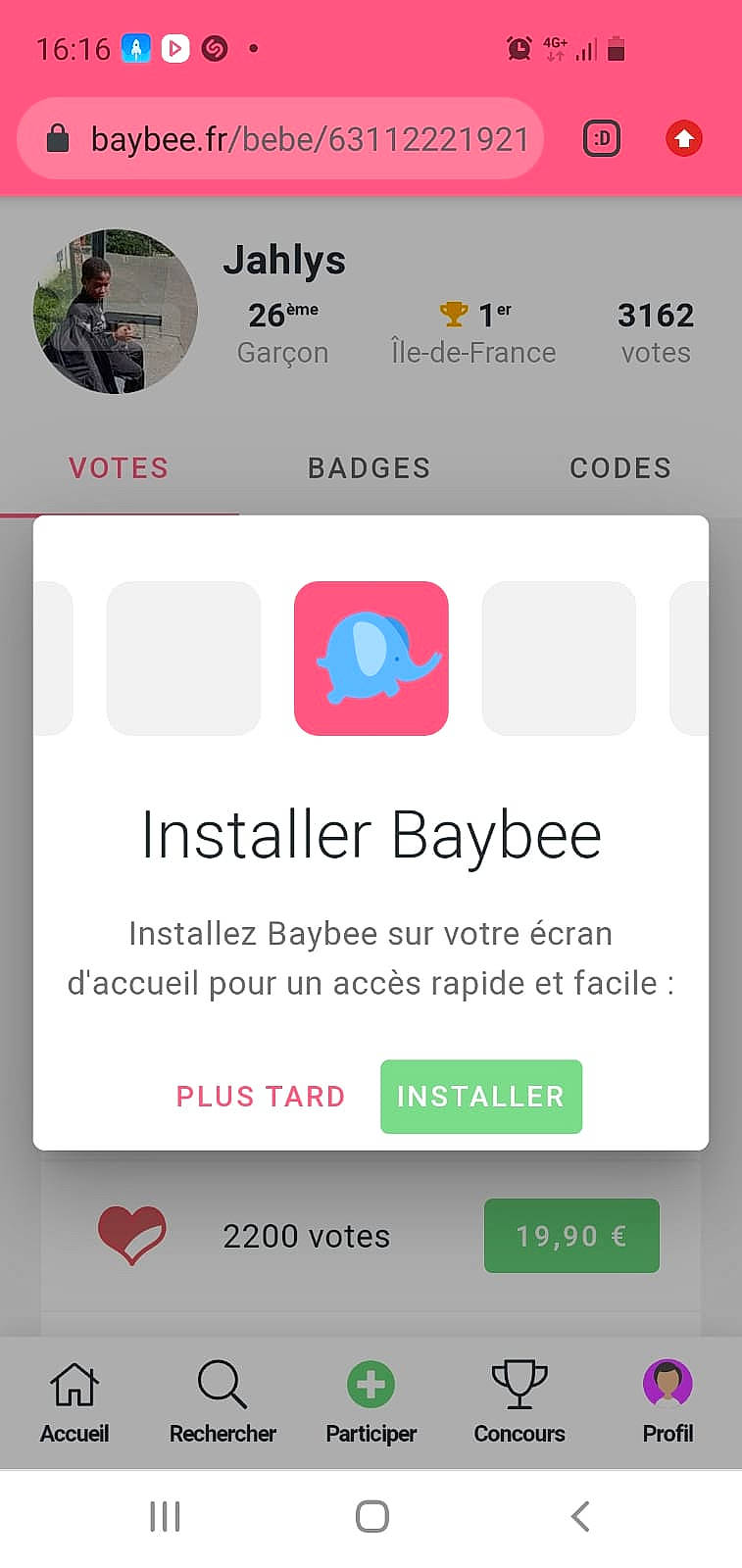This screenshot has width=742, height=1568.
Task: Open the Rechercher search tab
Action: coord(223,1403)
